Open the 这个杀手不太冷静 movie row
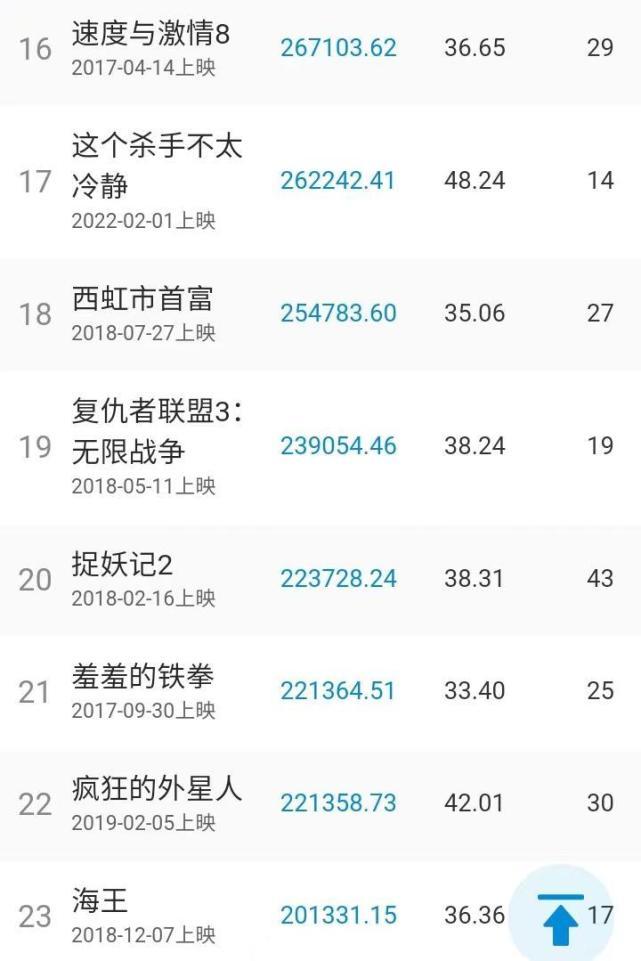The image size is (641, 961). click(x=157, y=166)
